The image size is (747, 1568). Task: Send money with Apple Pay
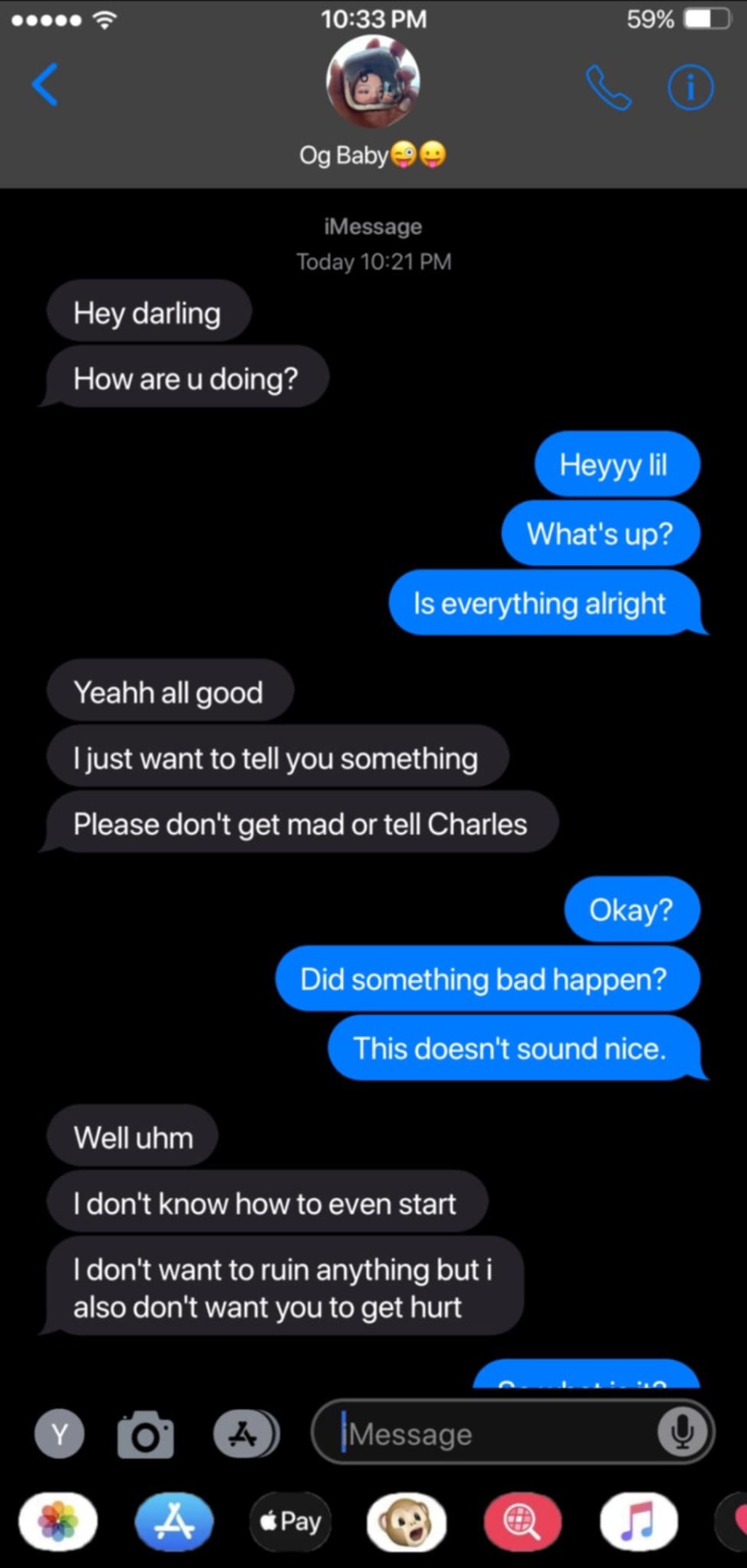[x=291, y=1521]
